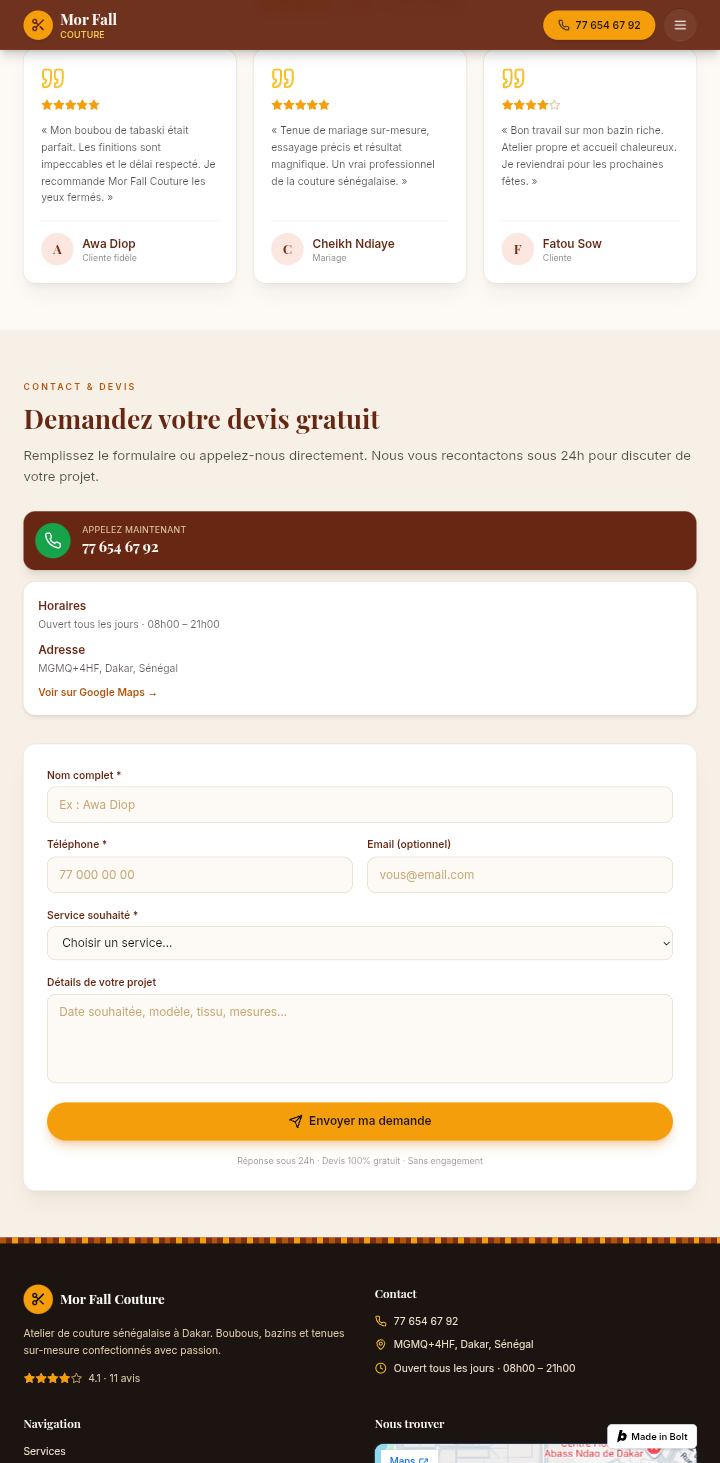This screenshot has height=1463, width=720.
Task: Open the Mor Fall Couture header logo
Action: [x=71, y=25]
